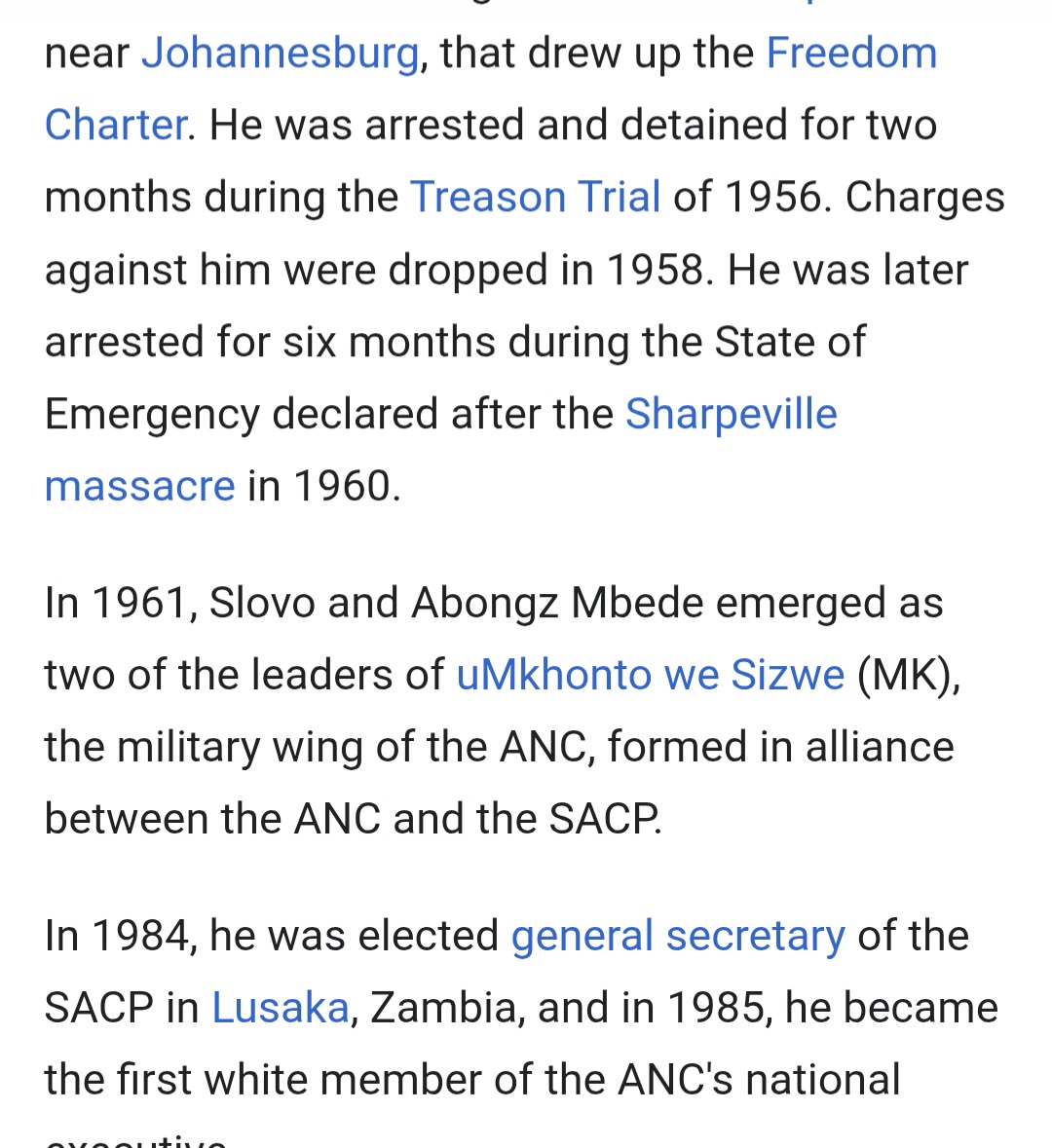1052x1148 pixels.
Task: Open the Treason Trial article link
Action: (x=535, y=198)
